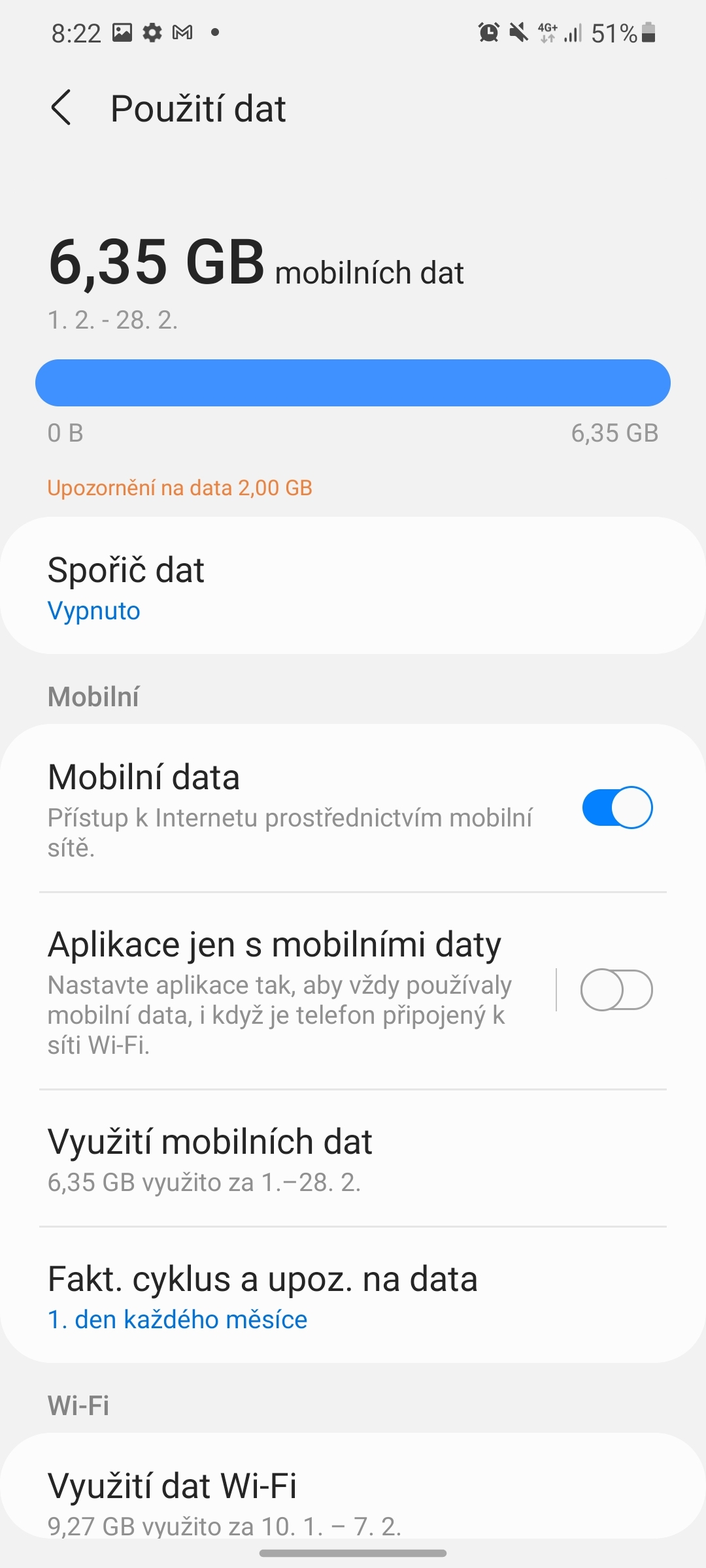Viewport: 706px width, 1568px height.
Task: Turn off the Mobilní data switch
Action: click(x=616, y=808)
